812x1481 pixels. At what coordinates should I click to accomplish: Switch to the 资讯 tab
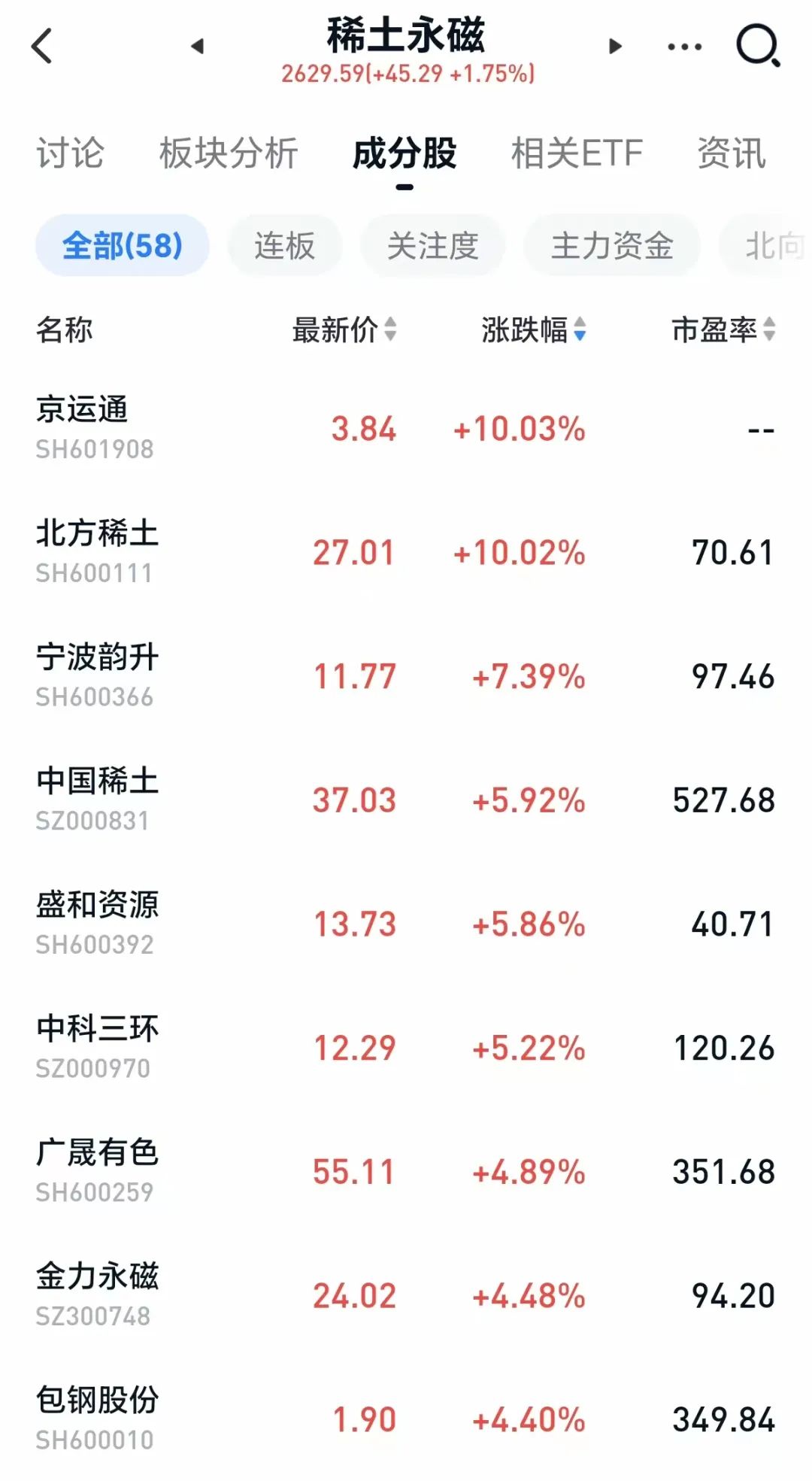732,153
